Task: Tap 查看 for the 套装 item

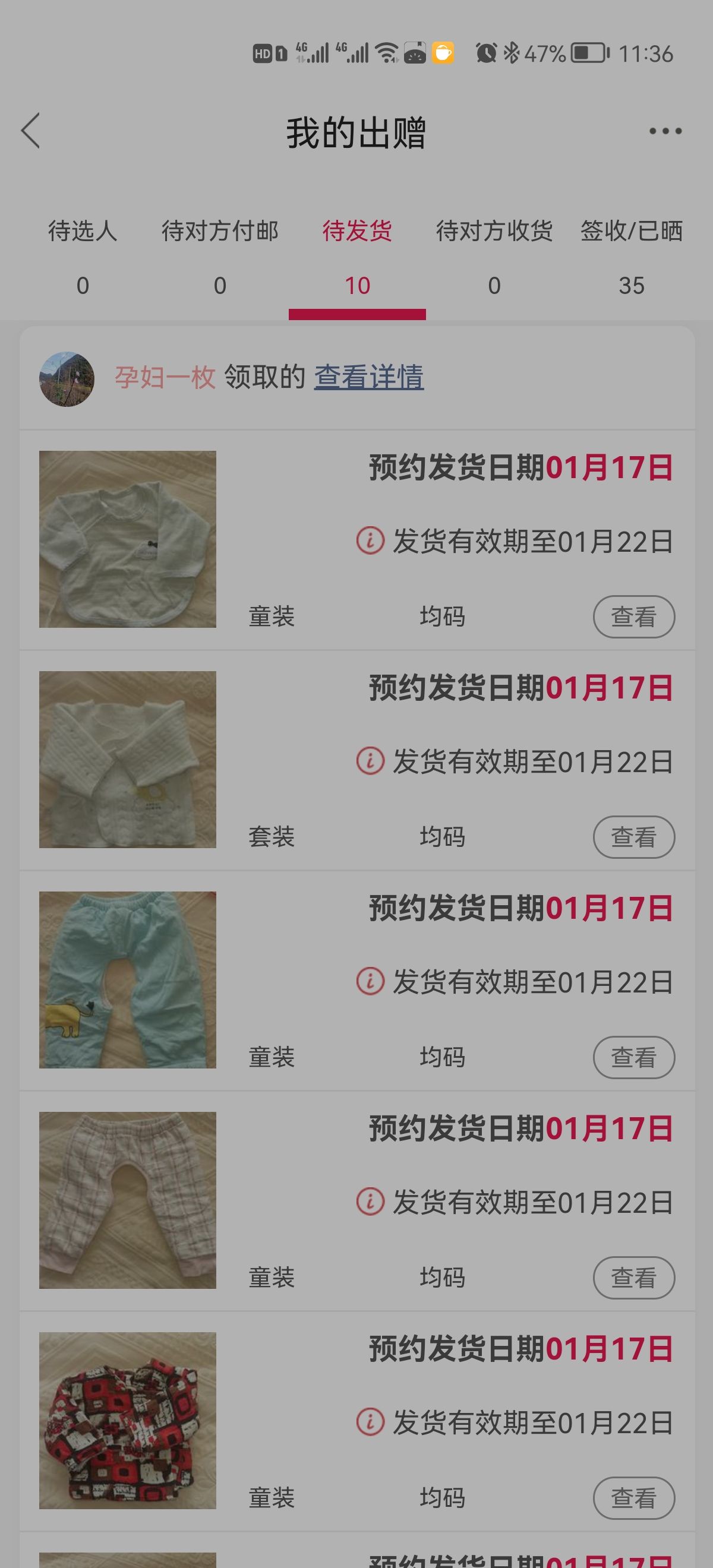Action: click(634, 837)
